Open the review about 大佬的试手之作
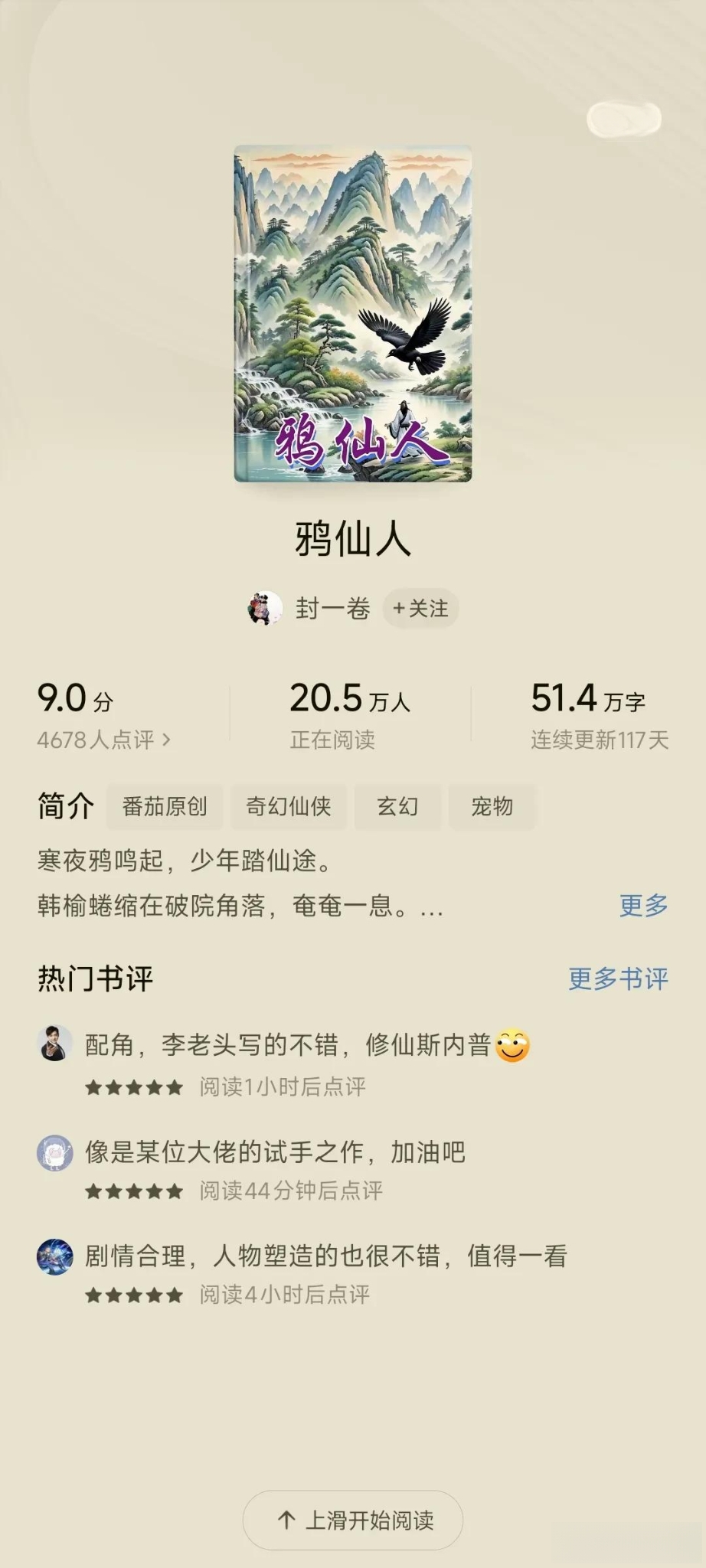 274,1151
